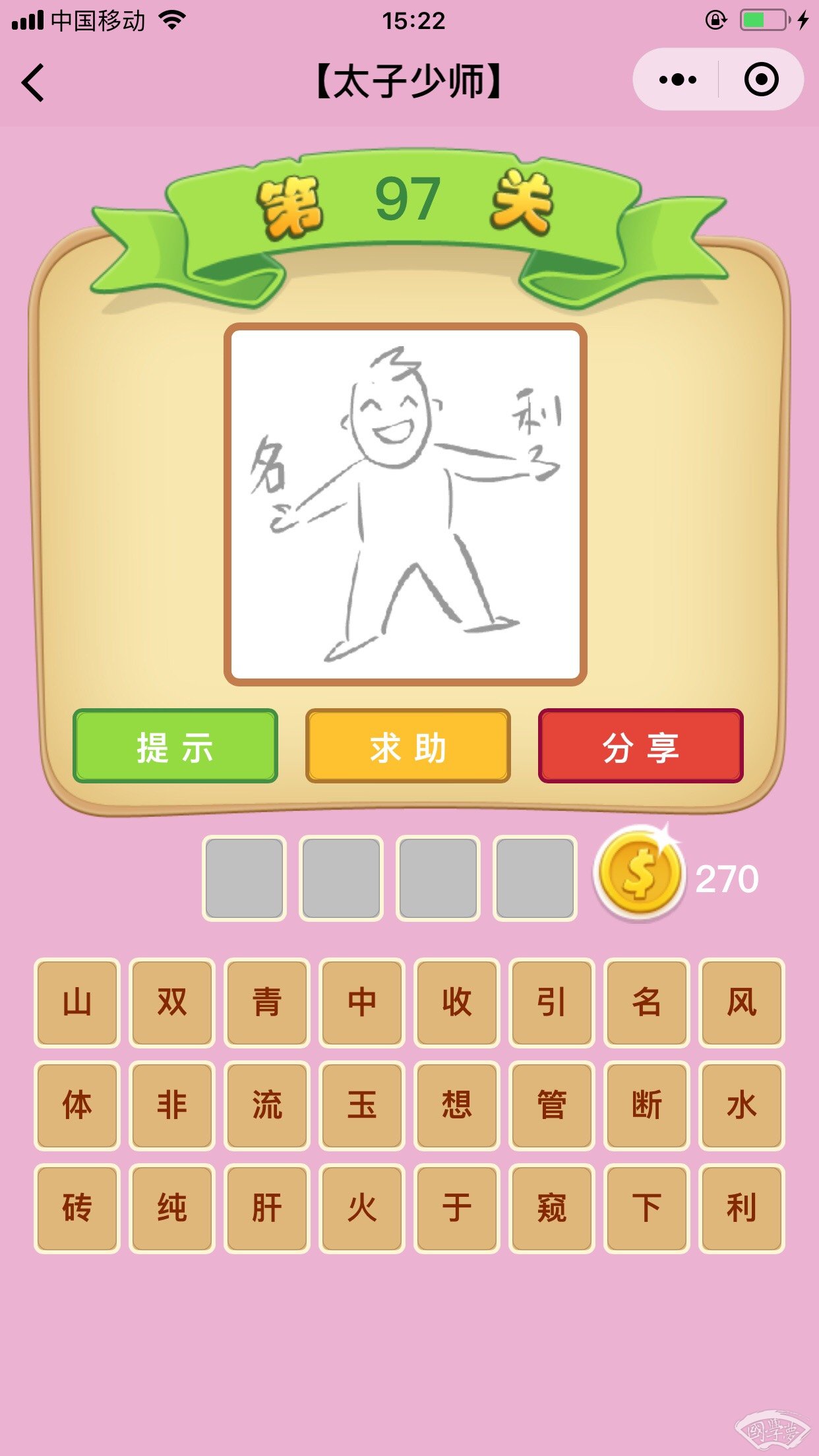Close the mini program with the circle icon

[x=761, y=80]
